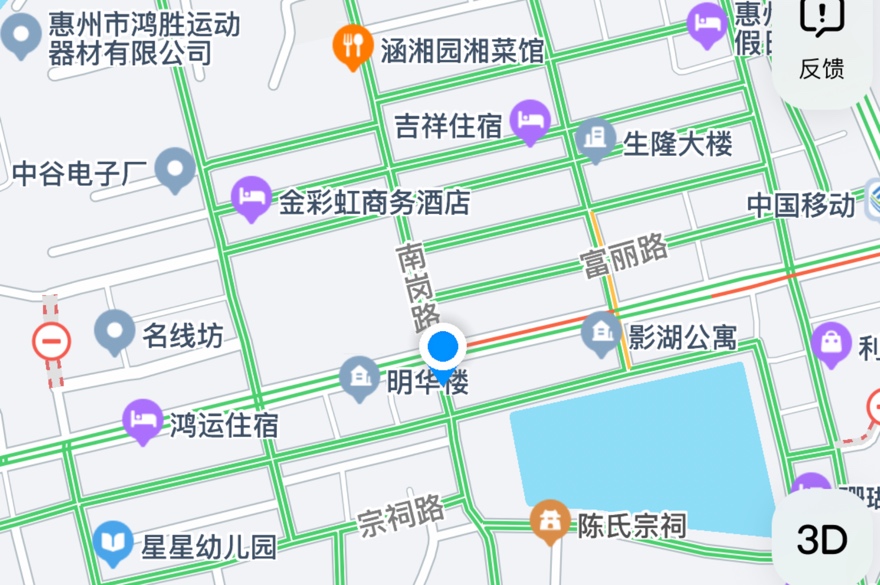This screenshot has height=585, width=880.
Task: Tap the 中谷电子厂 location pin
Action: pyautogui.click(x=178, y=171)
